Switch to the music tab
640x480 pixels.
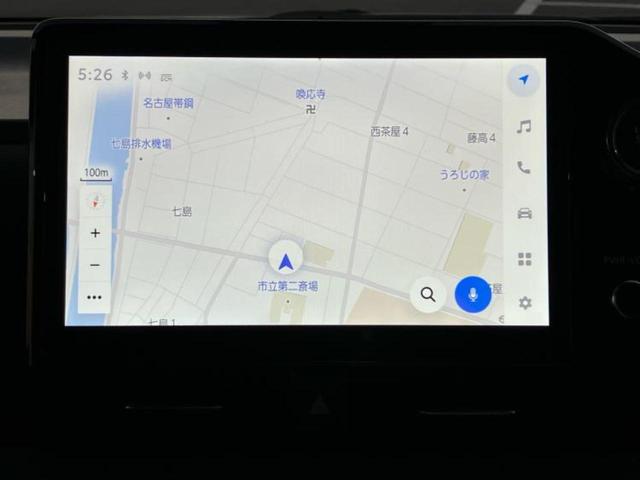[x=523, y=126]
